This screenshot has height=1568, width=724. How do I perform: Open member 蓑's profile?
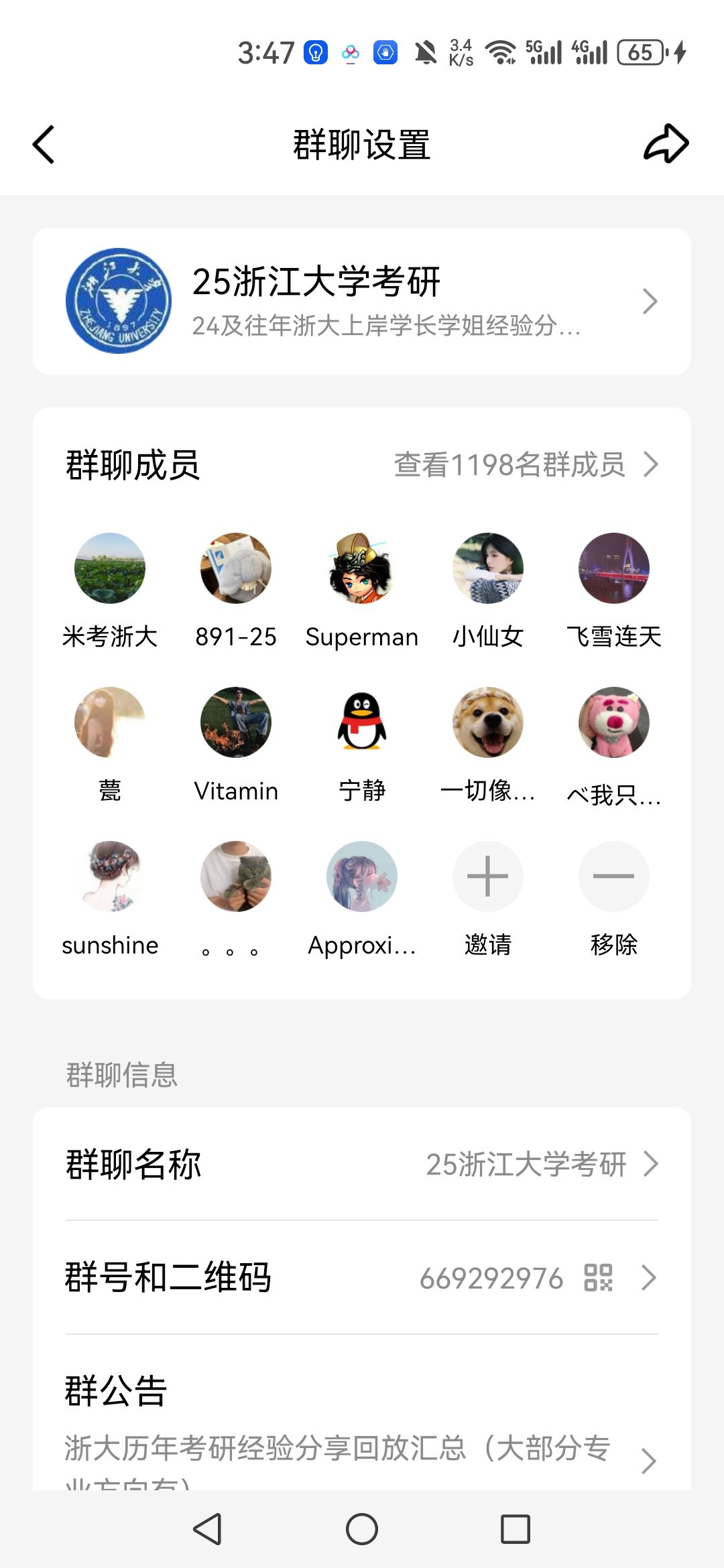click(x=110, y=722)
